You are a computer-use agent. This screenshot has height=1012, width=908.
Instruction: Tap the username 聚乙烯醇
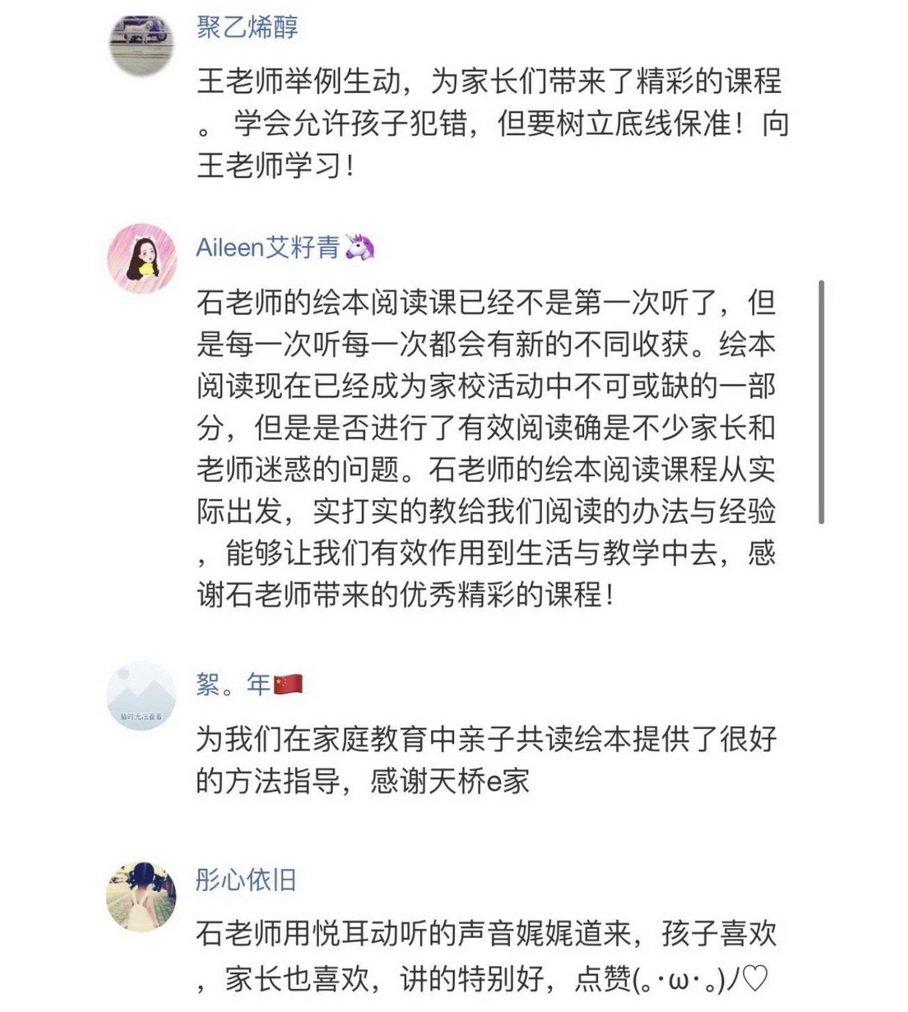click(x=247, y=26)
